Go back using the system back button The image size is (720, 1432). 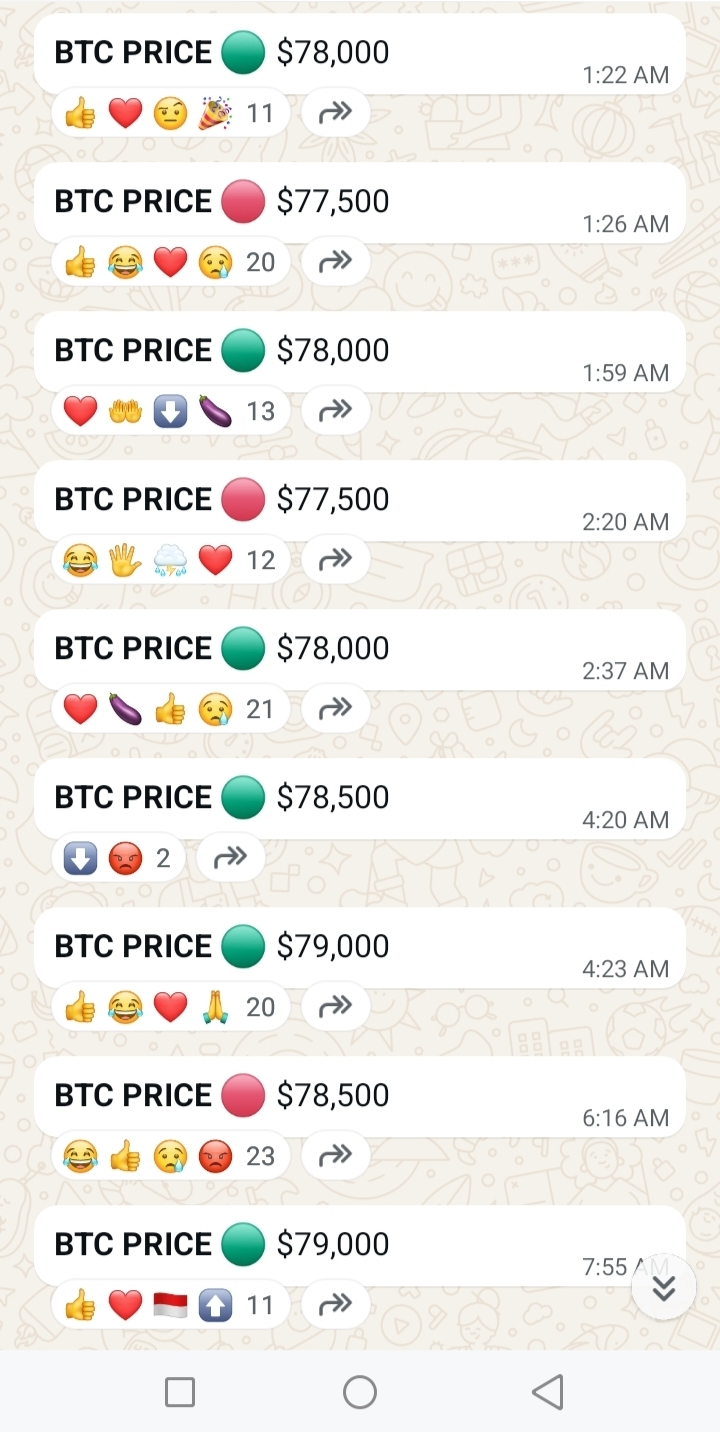[x=547, y=1391]
